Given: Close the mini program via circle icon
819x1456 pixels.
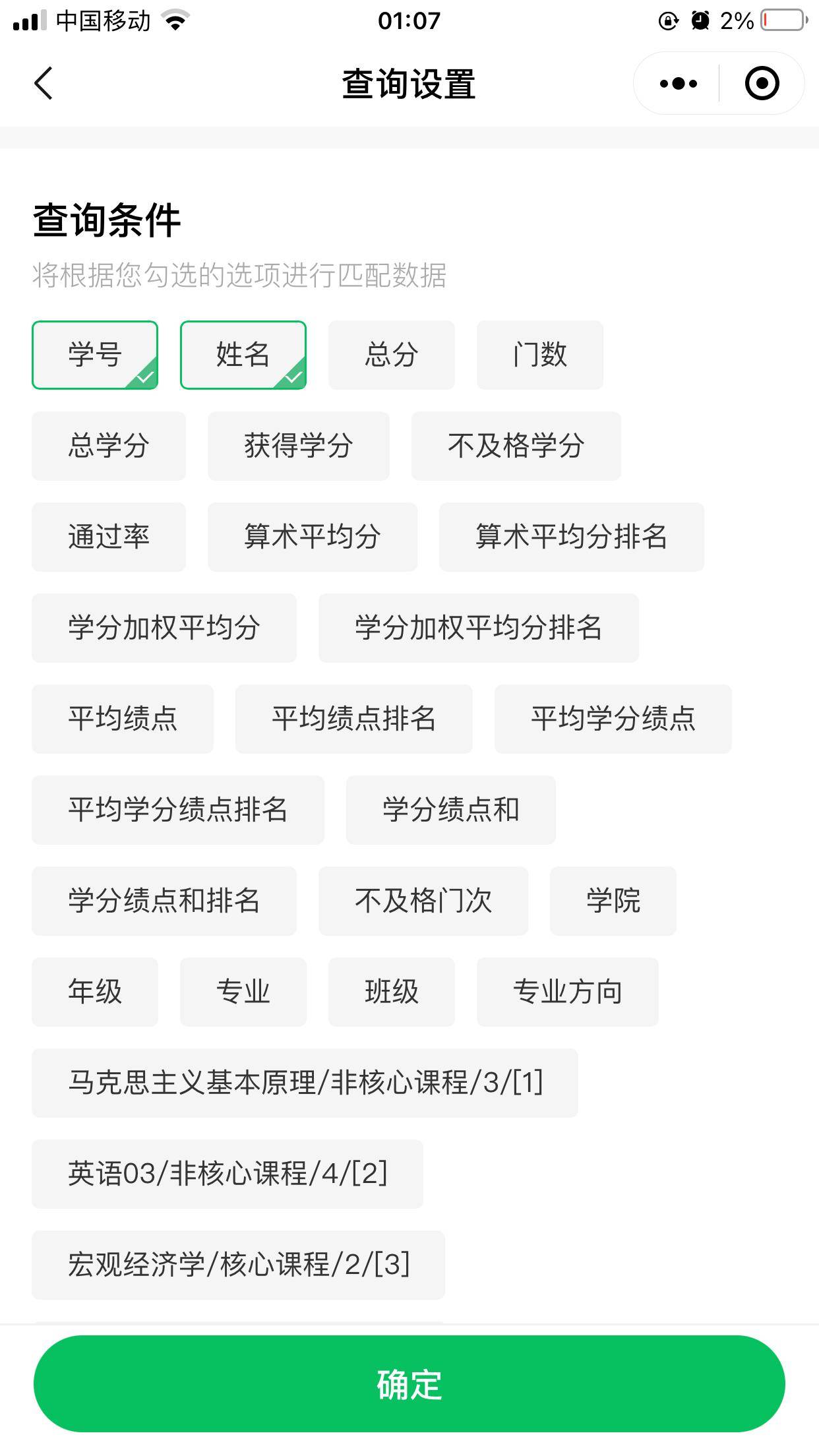Looking at the screenshot, I should (x=762, y=84).
